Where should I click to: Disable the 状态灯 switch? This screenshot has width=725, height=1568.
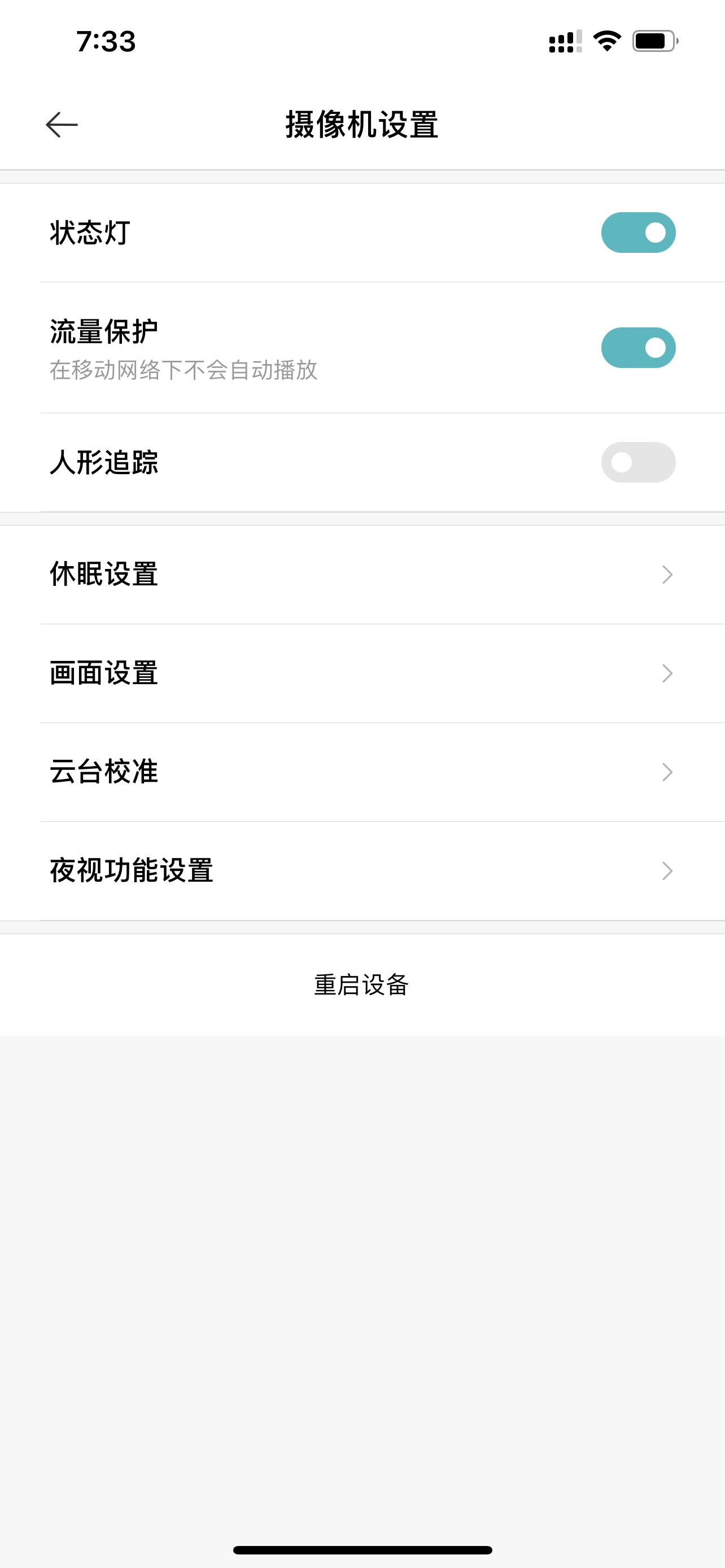tap(638, 232)
